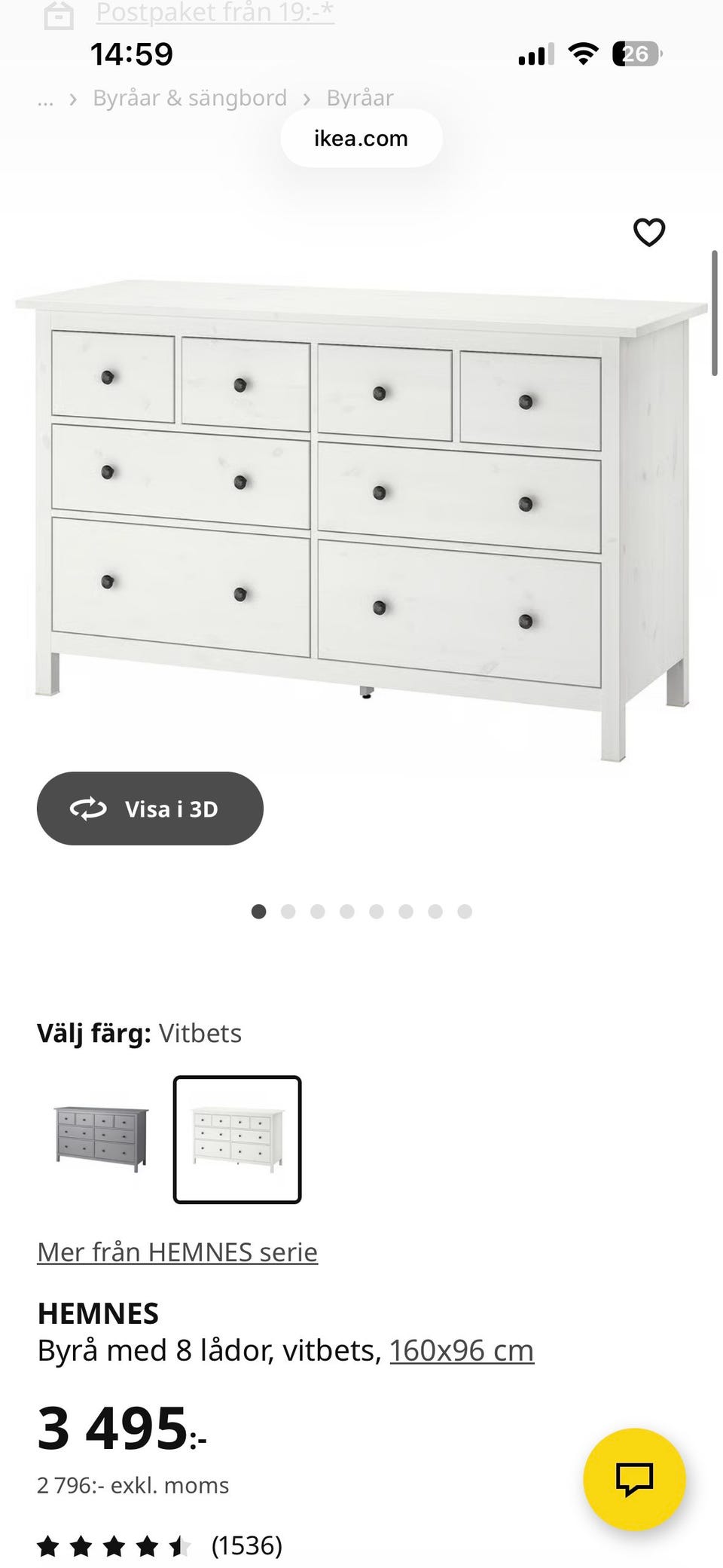Open the (1536) reviews count
This screenshot has width=723, height=1568.
point(246,1545)
